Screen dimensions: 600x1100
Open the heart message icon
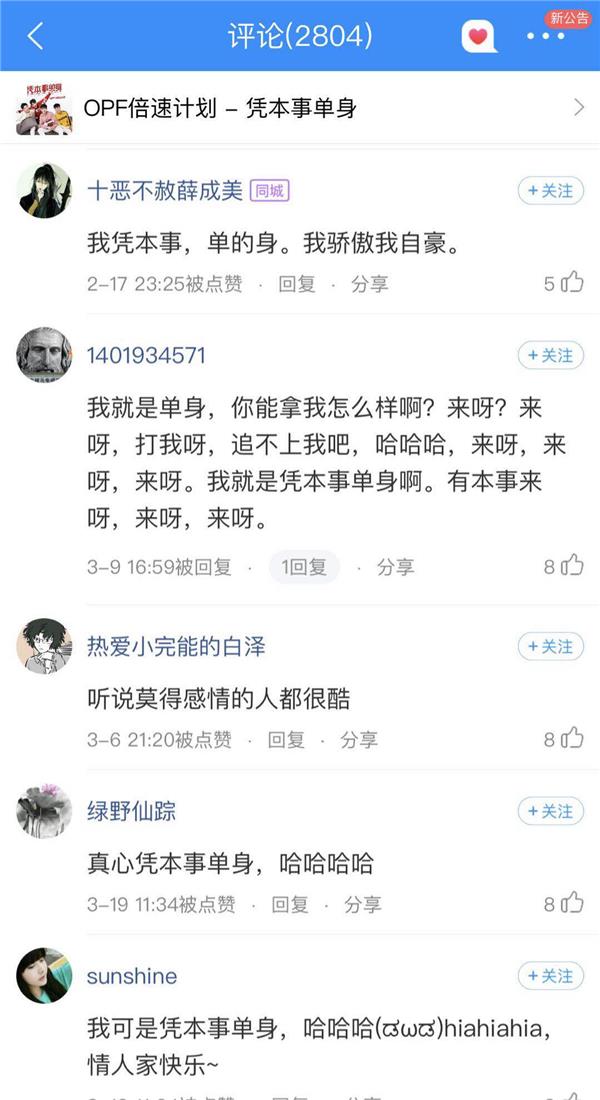[479, 37]
